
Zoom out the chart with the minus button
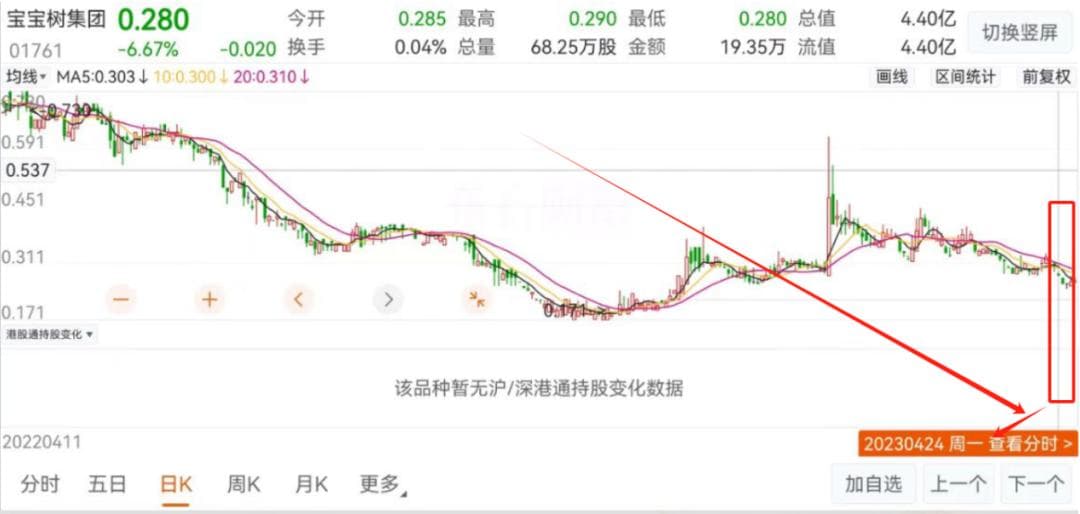pos(122,298)
